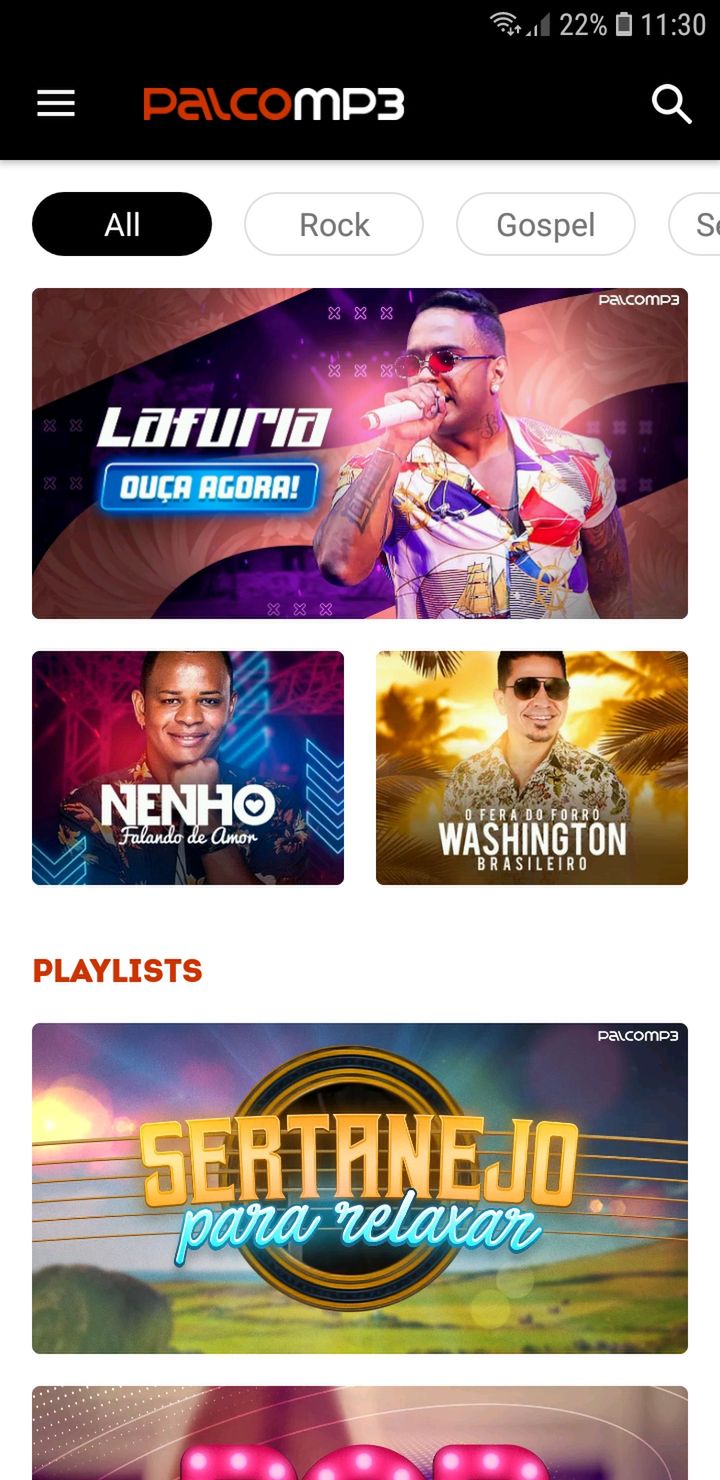
Task: Open the Sertanejo para relaxar playlist
Action: (360, 1188)
